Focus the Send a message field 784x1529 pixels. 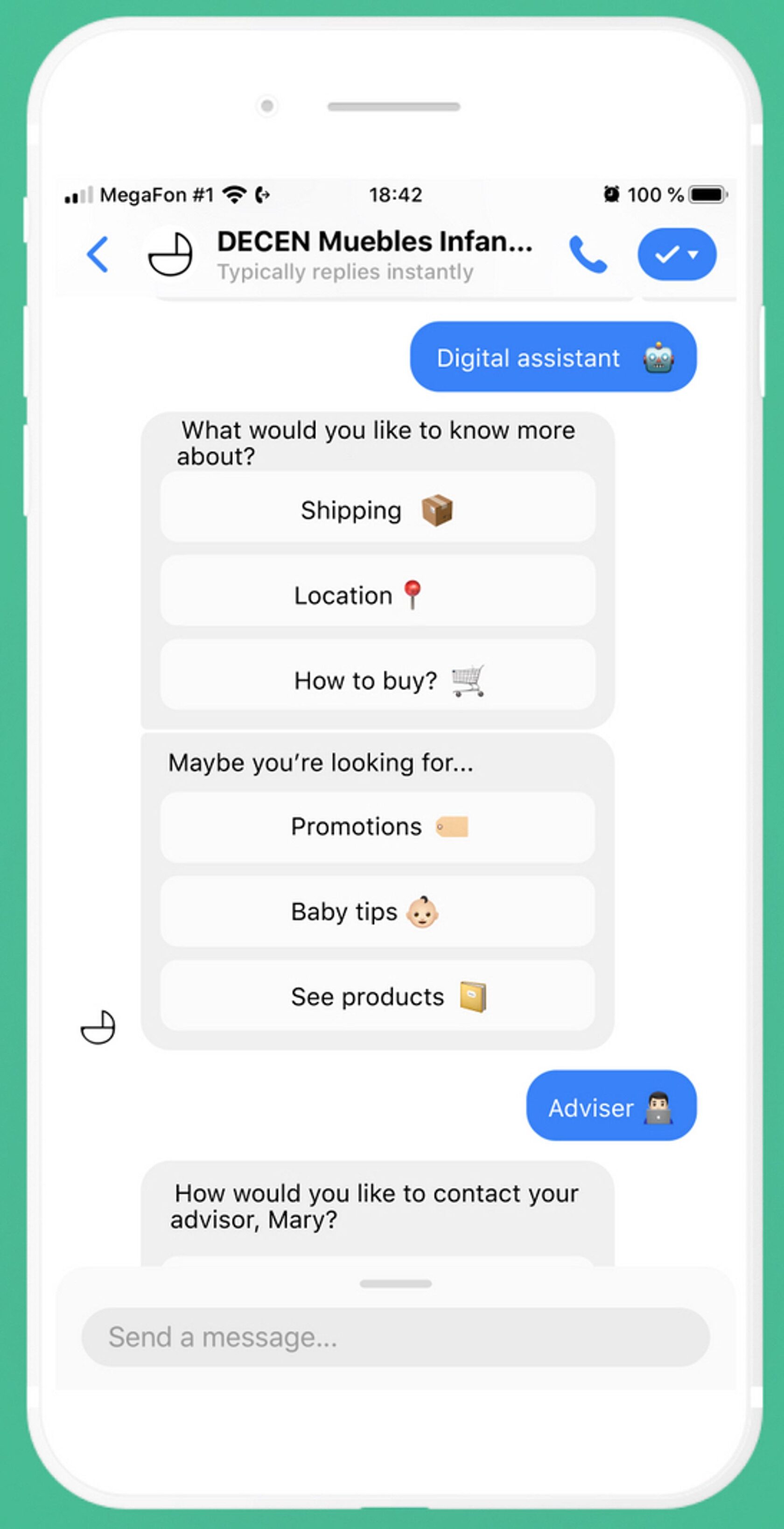pos(395,1337)
